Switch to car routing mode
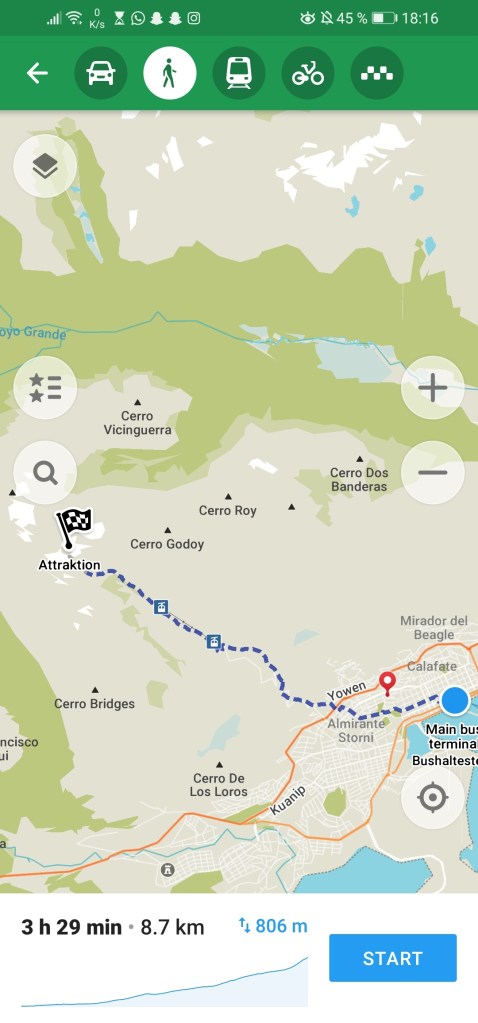 coord(100,73)
